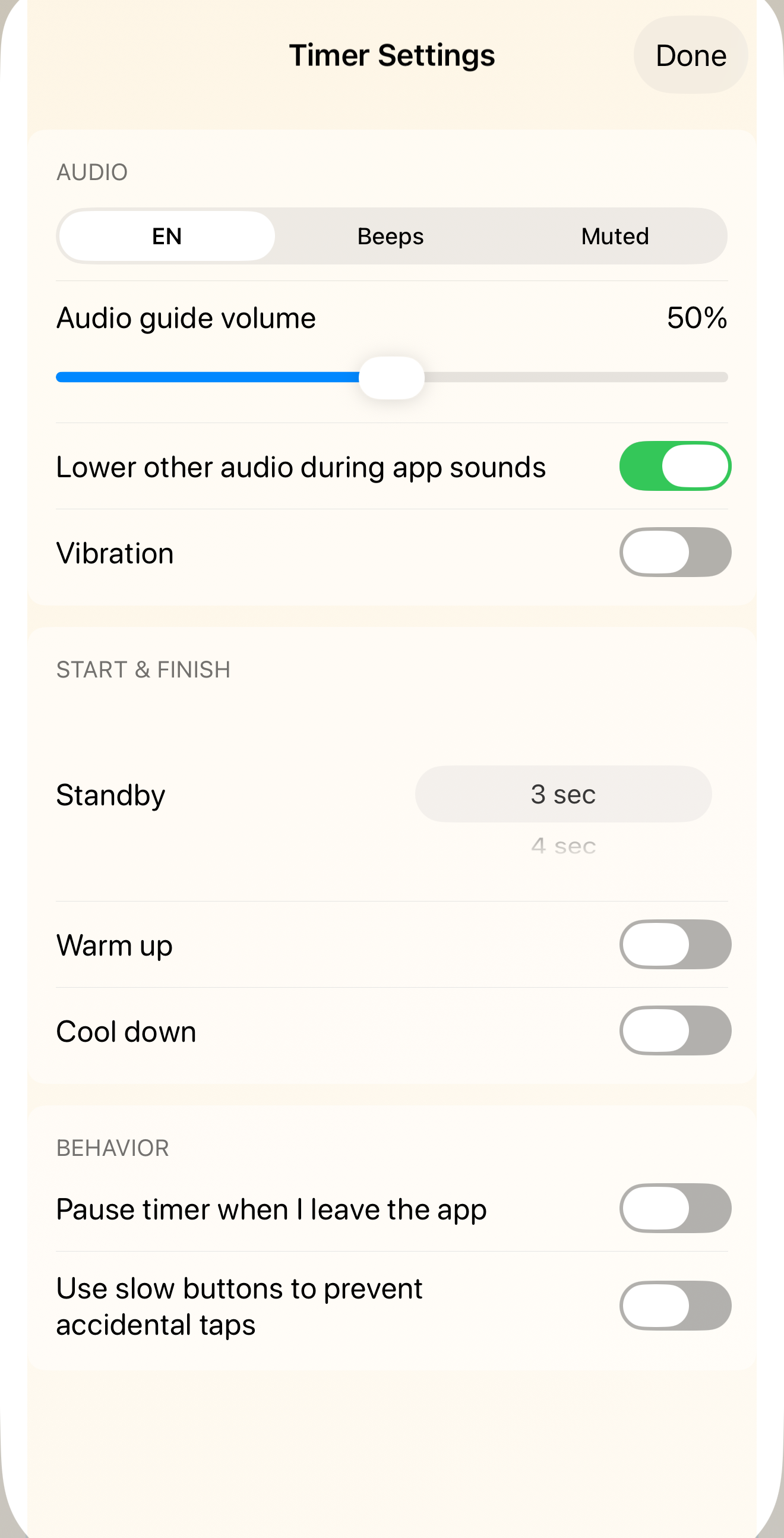This screenshot has width=784, height=1538.
Task: Click the START & FINISH section header
Action: pos(143,669)
